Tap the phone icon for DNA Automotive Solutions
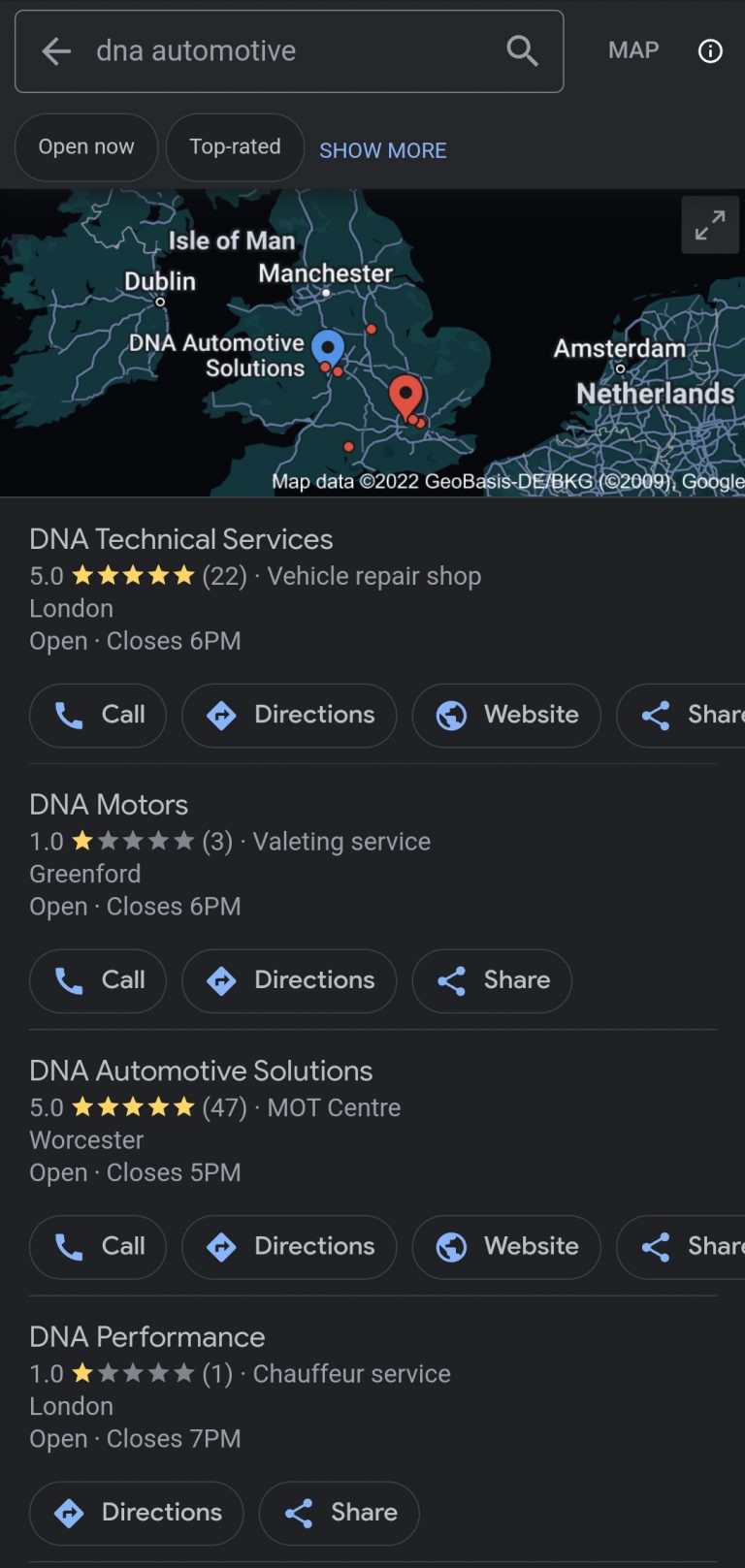The width and height of the screenshot is (745, 1568). pyautogui.click(x=69, y=1247)
